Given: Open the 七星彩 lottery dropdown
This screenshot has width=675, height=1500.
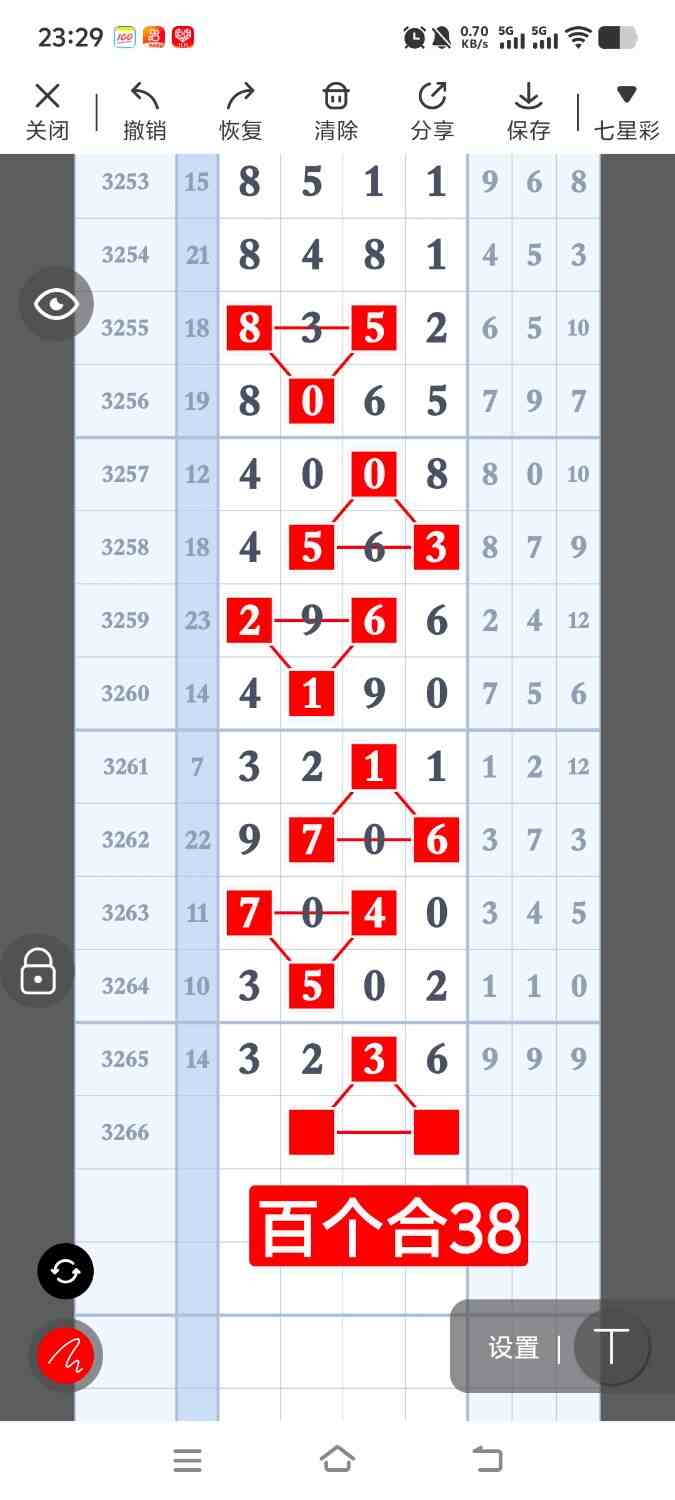Looking at the screenshot, I should [626, 111].
